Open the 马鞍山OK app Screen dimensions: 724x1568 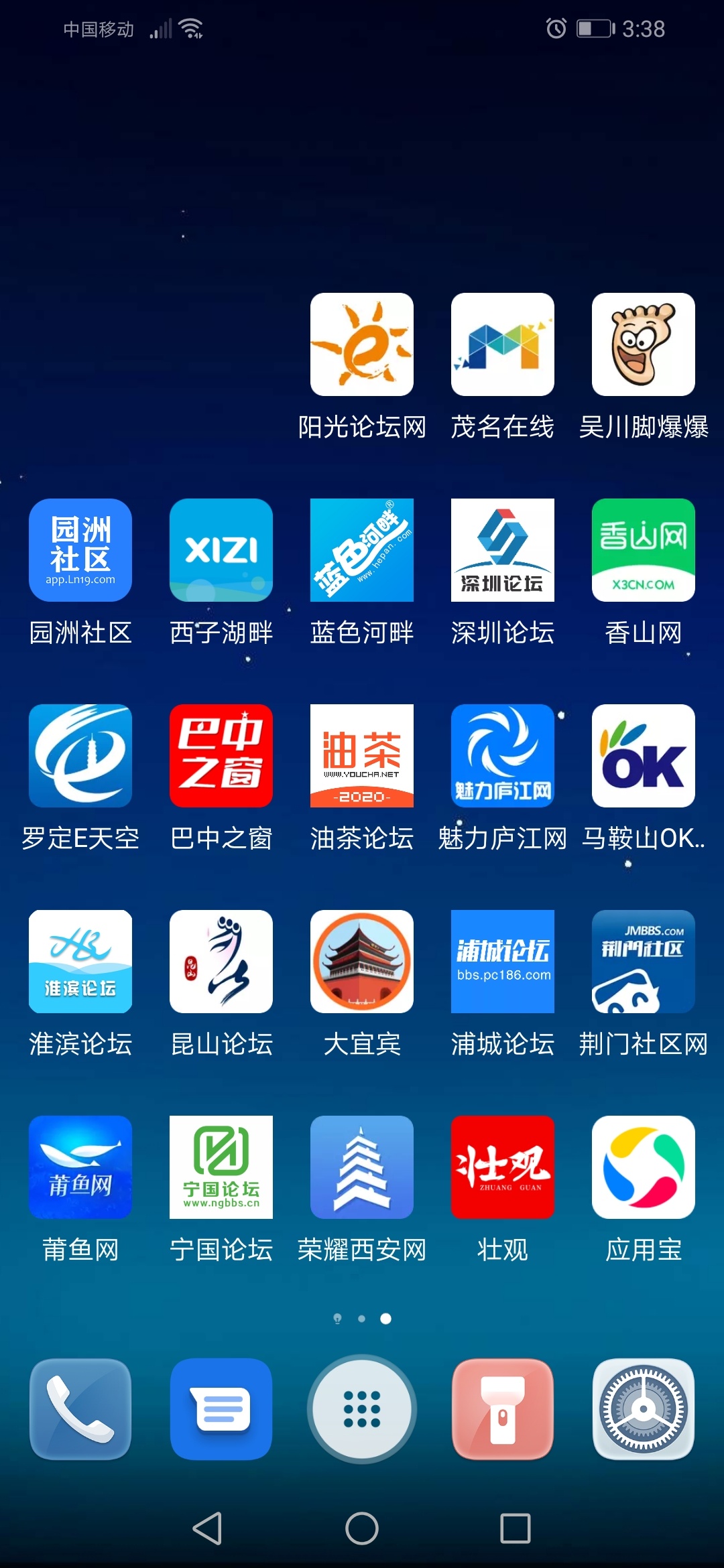coord(644,756)
